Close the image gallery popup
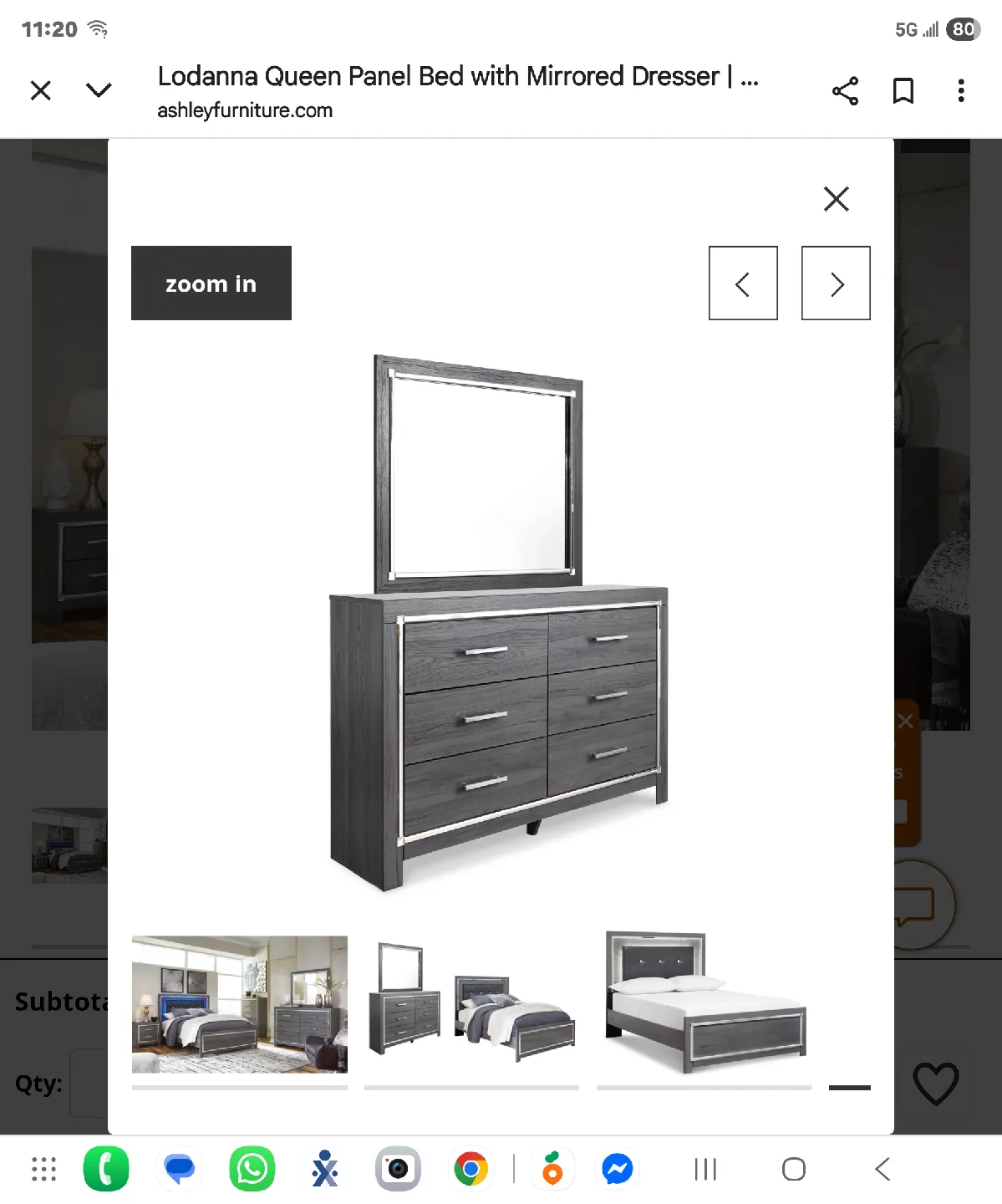This screenshot has width=1002, height=1204. (836, 199)
